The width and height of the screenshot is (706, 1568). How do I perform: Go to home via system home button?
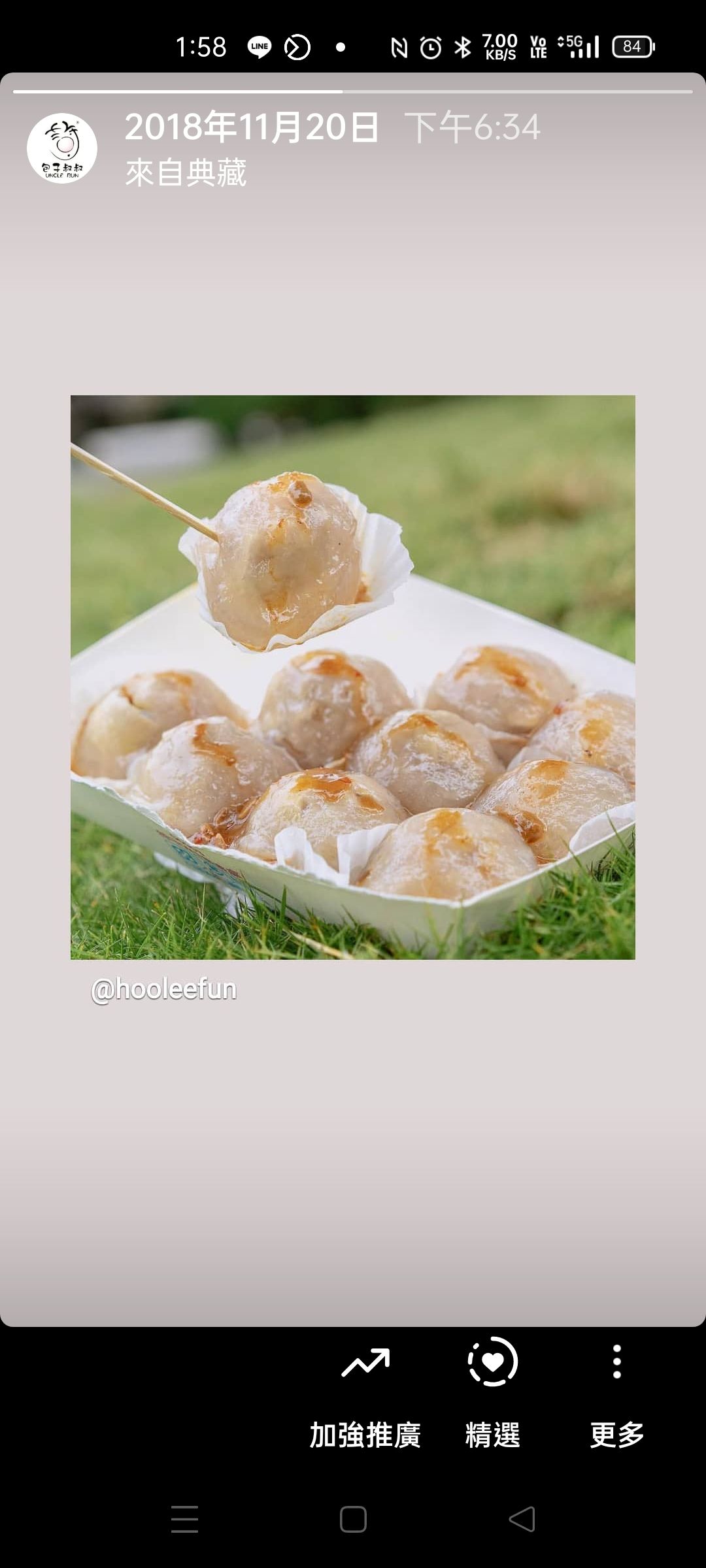tap(353, 1519)
